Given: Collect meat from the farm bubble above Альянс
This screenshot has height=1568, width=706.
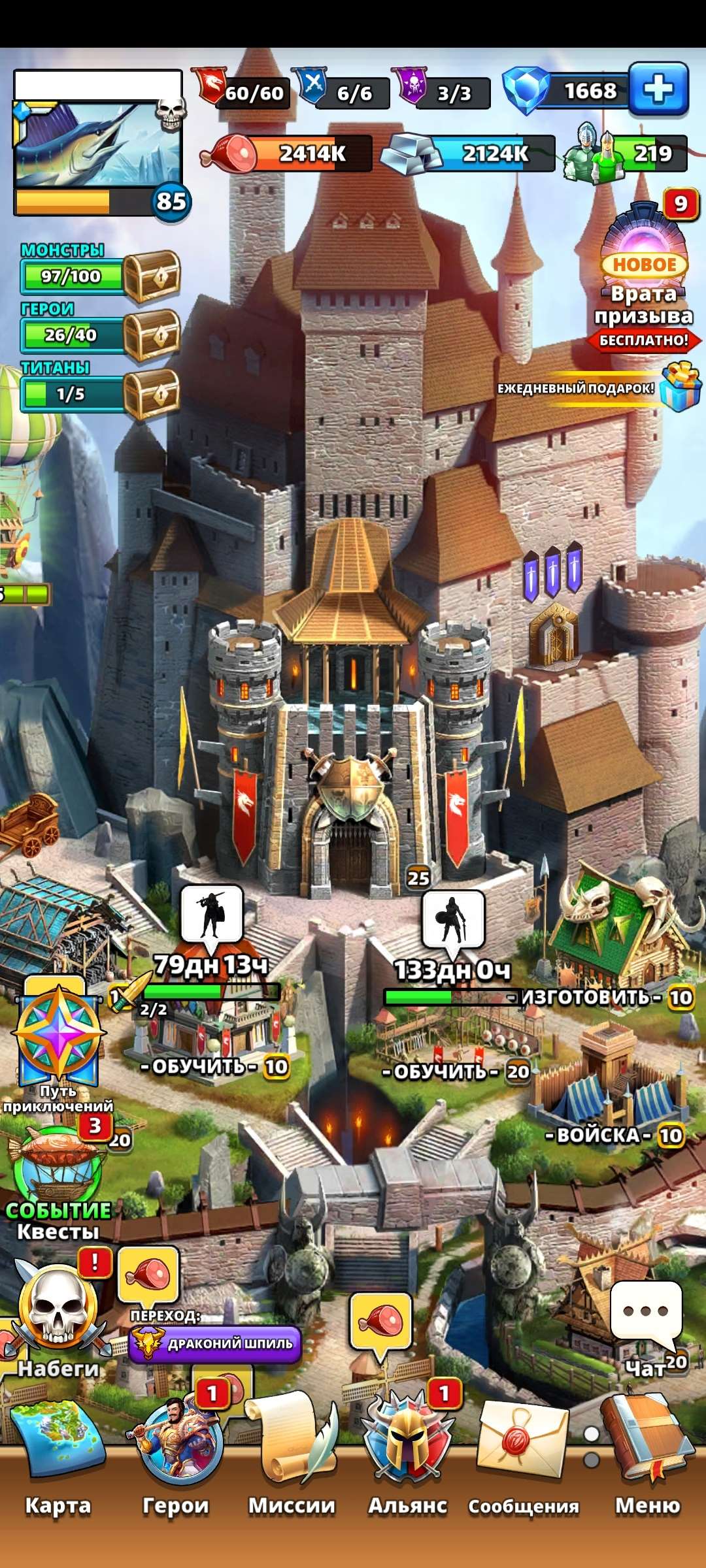Looking at the screenshot, I should 381,1321.
